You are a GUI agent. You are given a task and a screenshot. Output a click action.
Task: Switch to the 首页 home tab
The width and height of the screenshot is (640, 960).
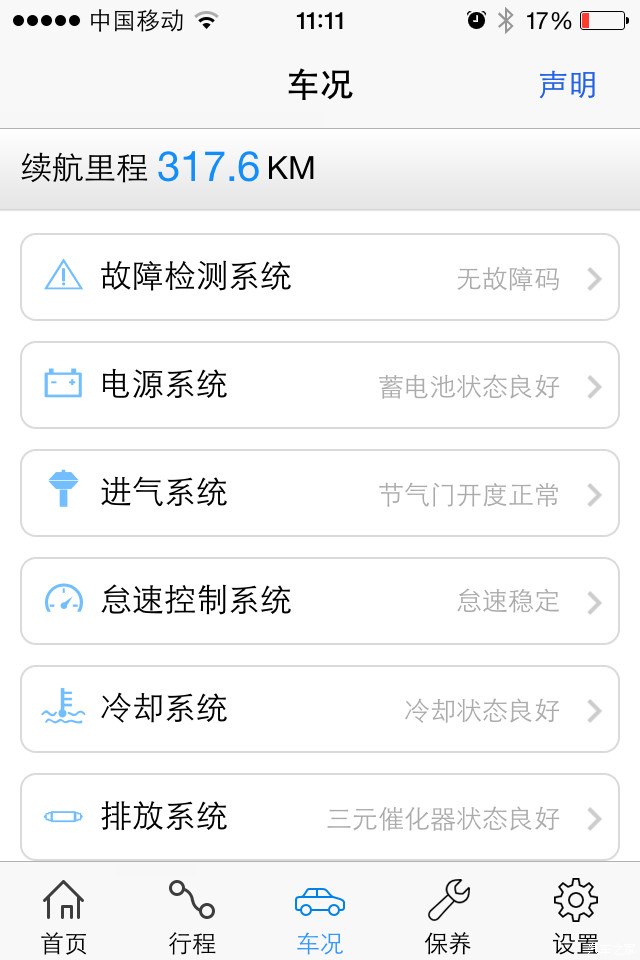64,915
